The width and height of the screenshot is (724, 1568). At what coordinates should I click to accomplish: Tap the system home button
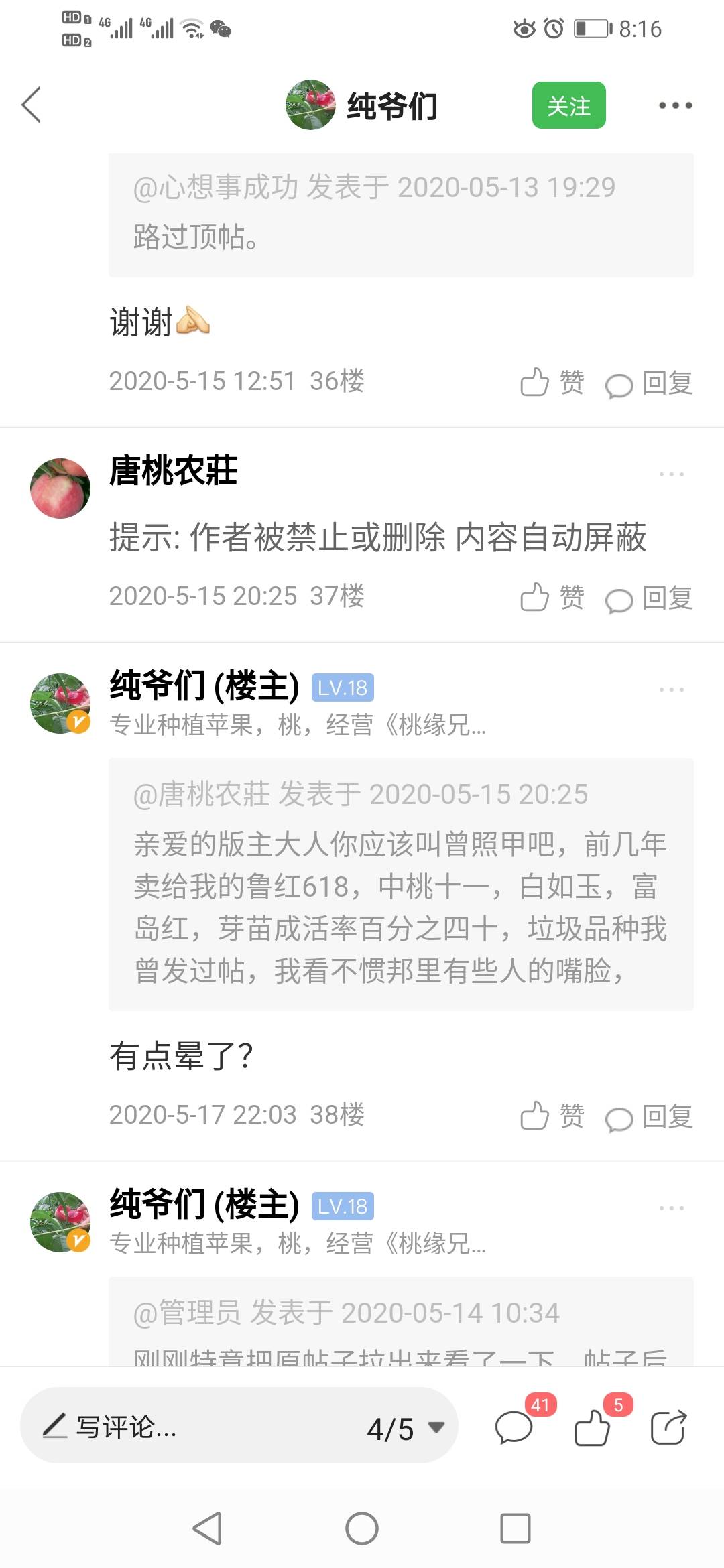pos(362,1528)
